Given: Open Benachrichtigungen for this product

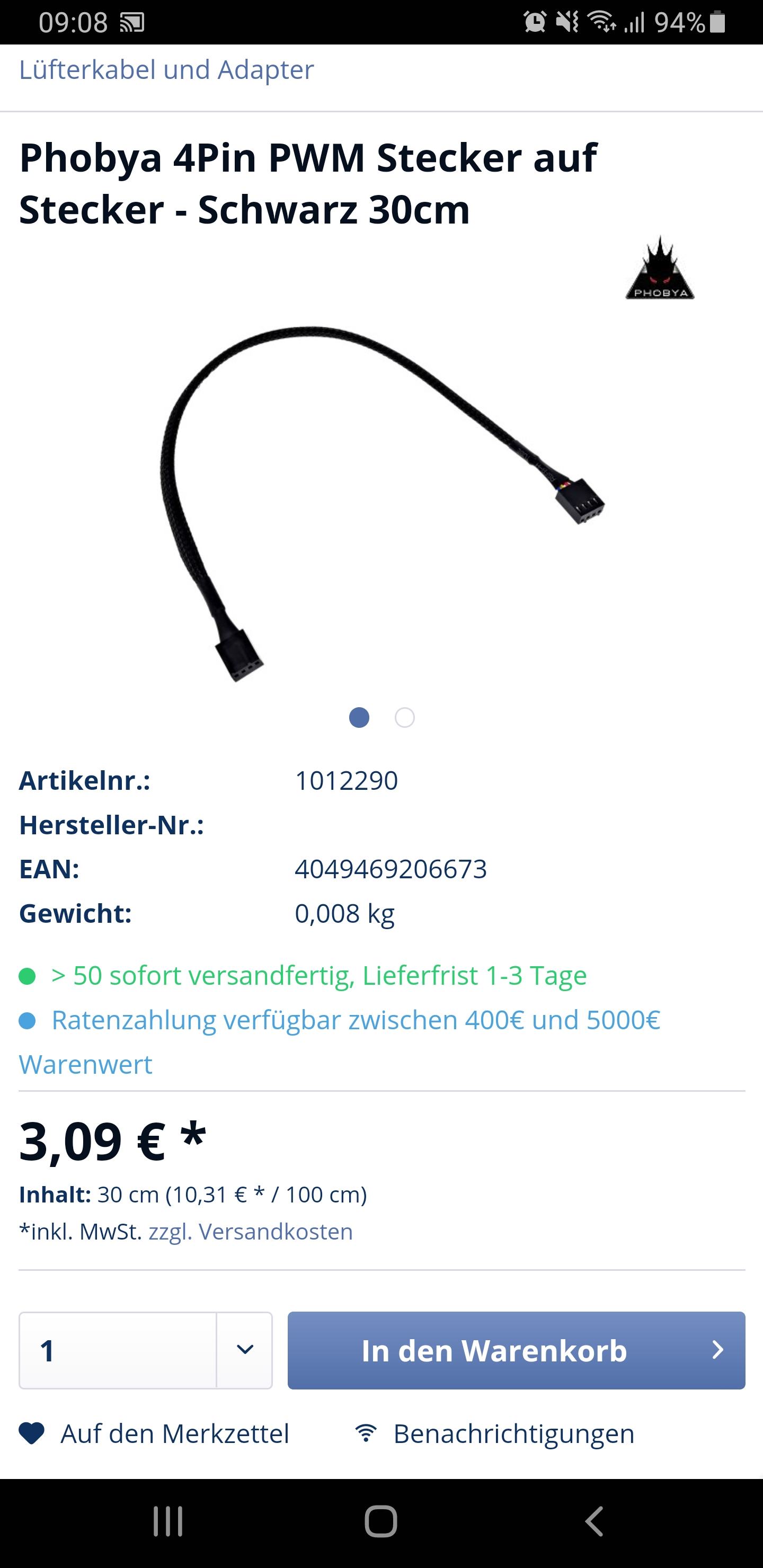Looking at the screenshot, I should click(x=494, y=1433).
